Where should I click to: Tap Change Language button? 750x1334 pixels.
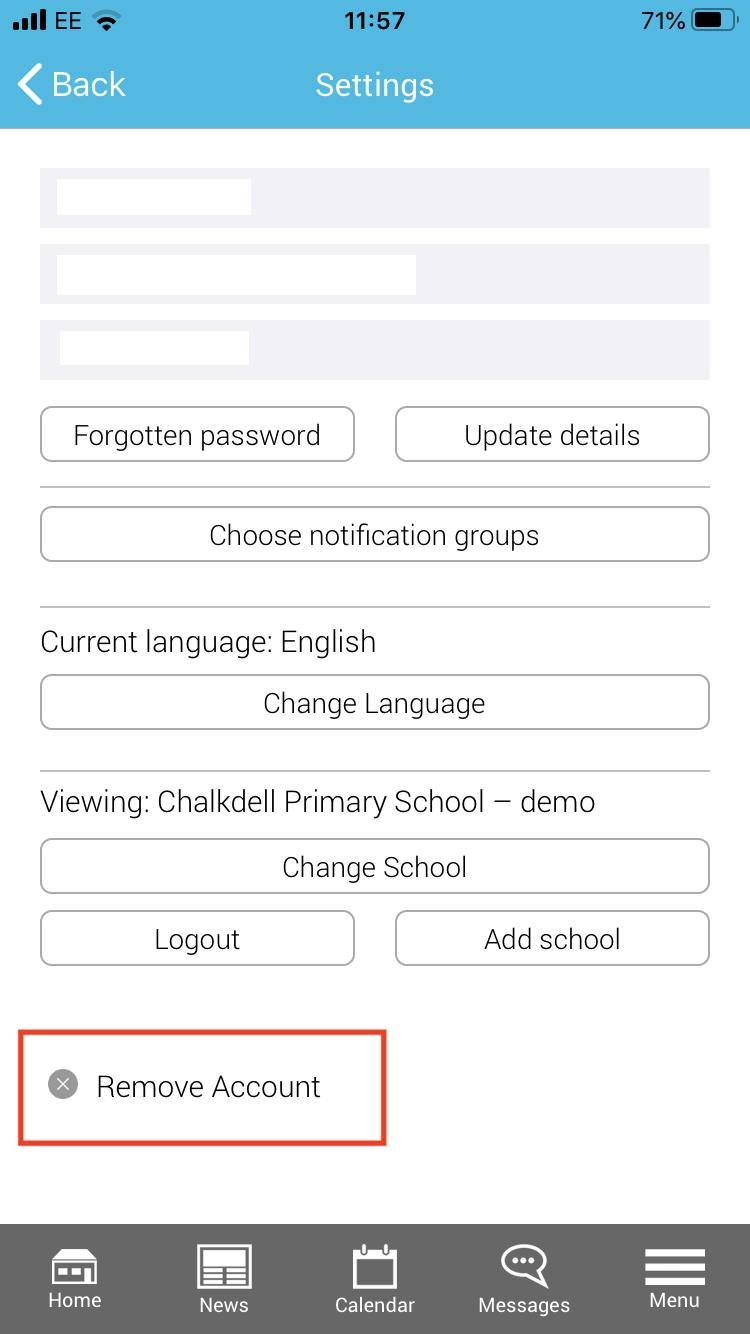click(374, 703)
